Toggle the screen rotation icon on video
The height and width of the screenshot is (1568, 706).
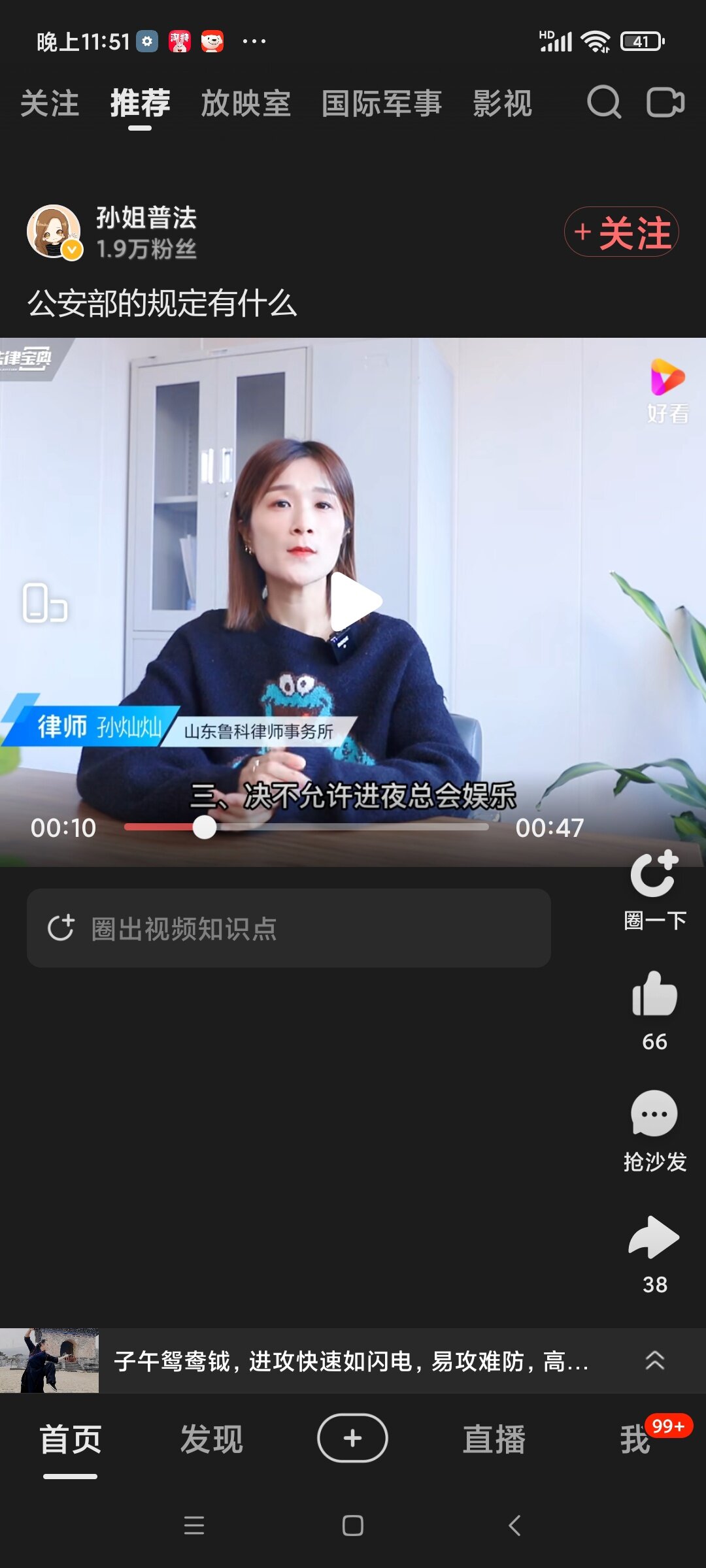[x=44, y=602]
